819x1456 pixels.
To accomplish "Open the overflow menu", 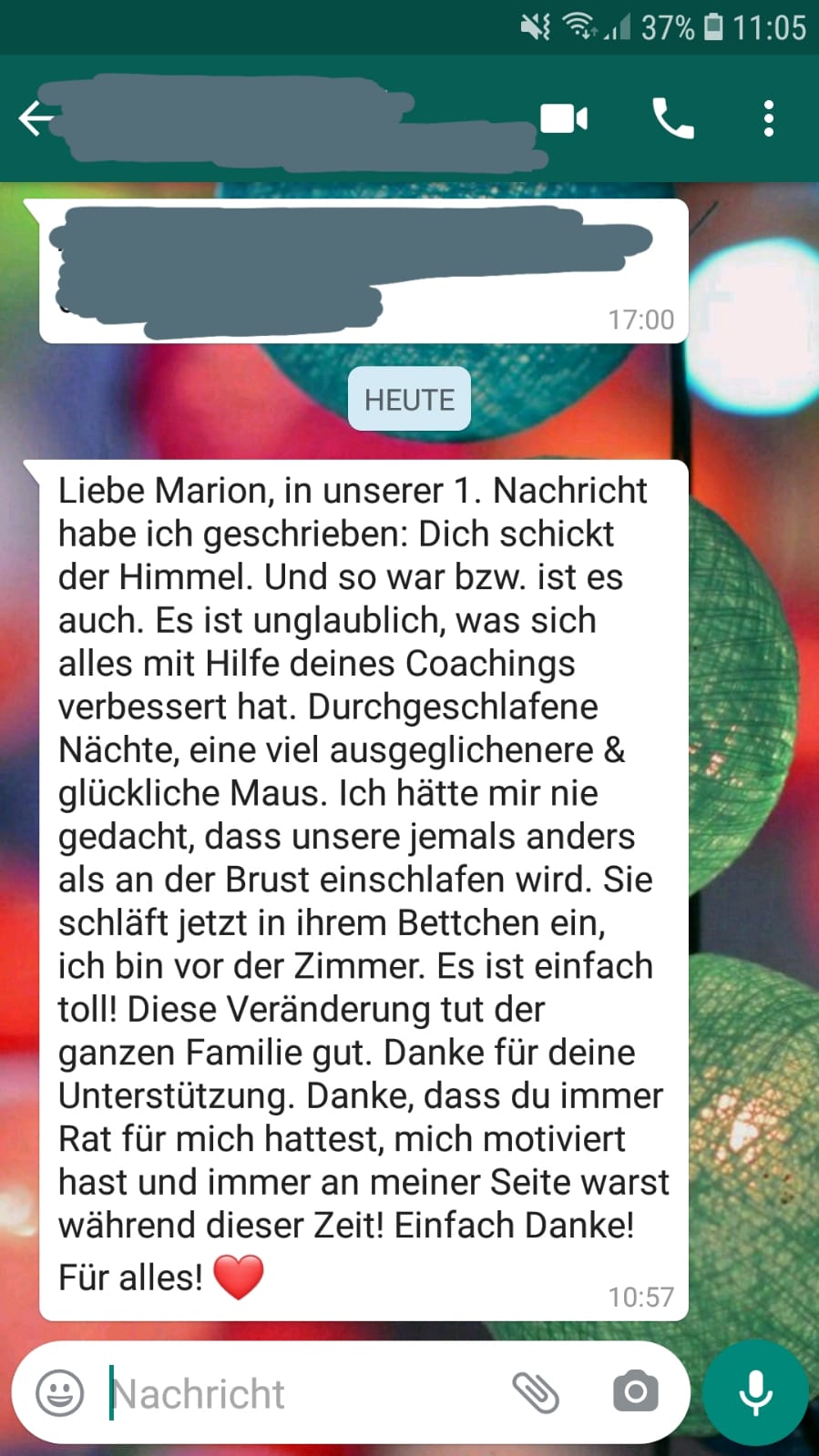I will pyautogui.click(x=769, y=119).
